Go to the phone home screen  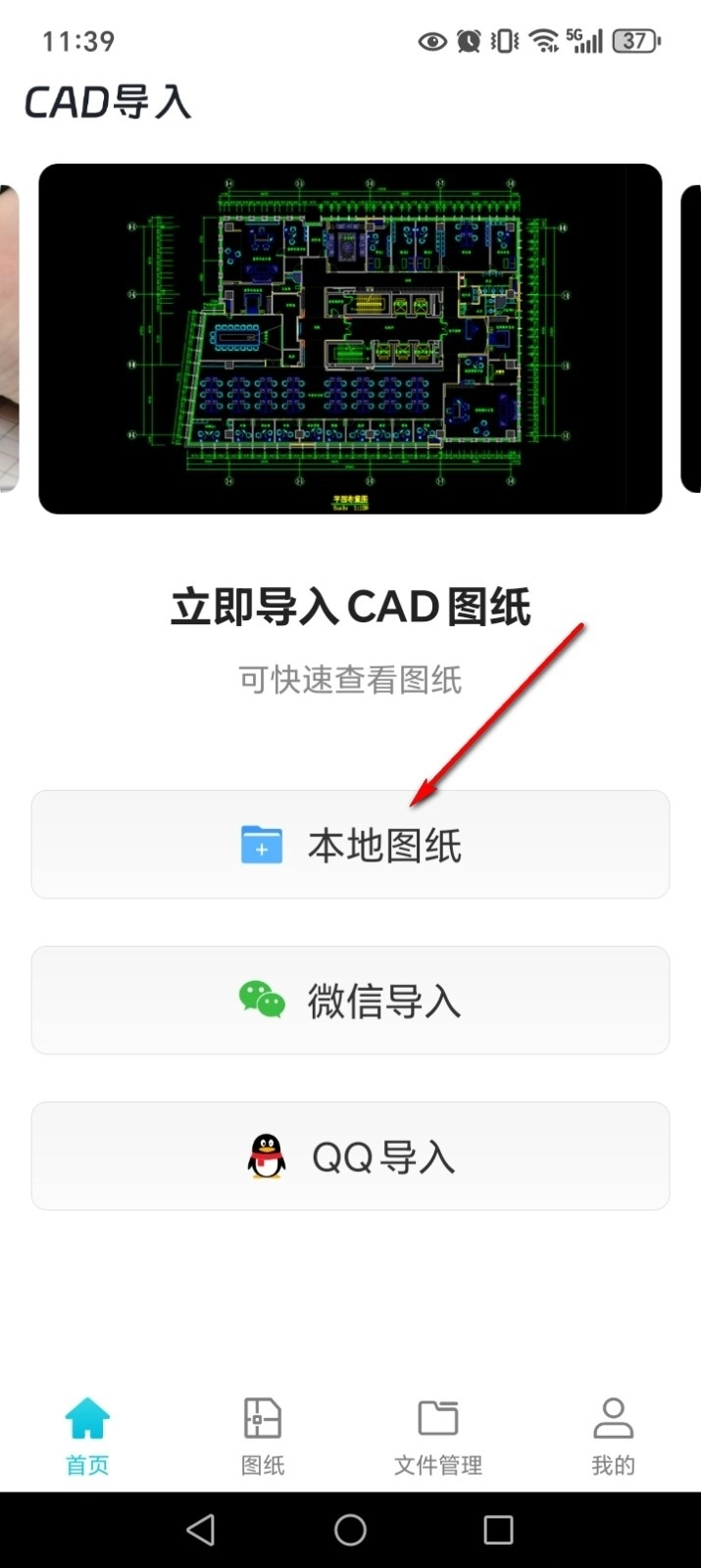click(x=350, y=1530)
